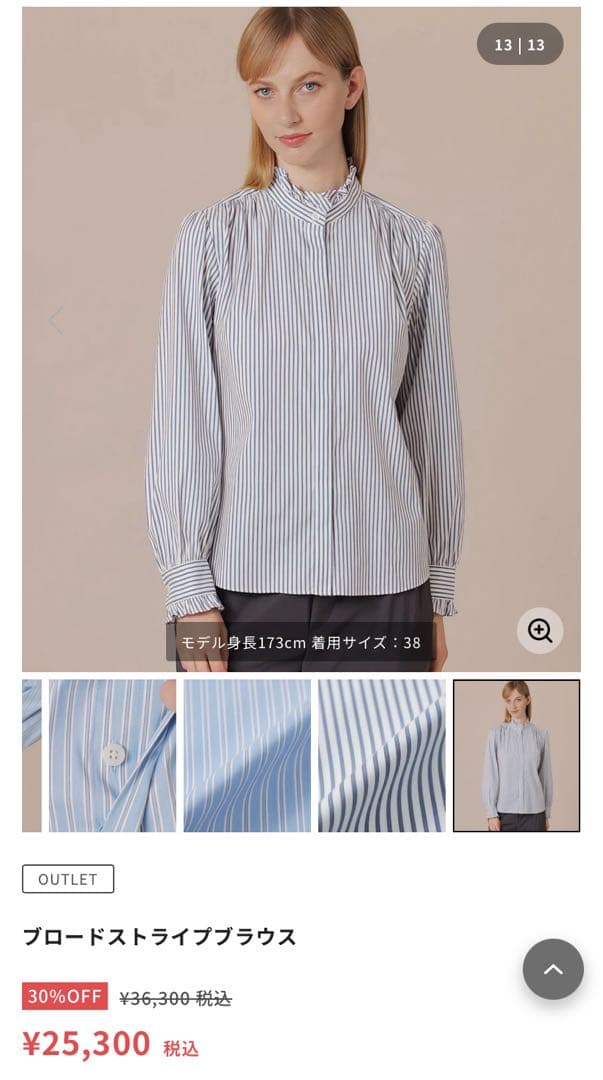Tap the scroll-to-top arrow button
603x1080 pixels.
point(553,969)
